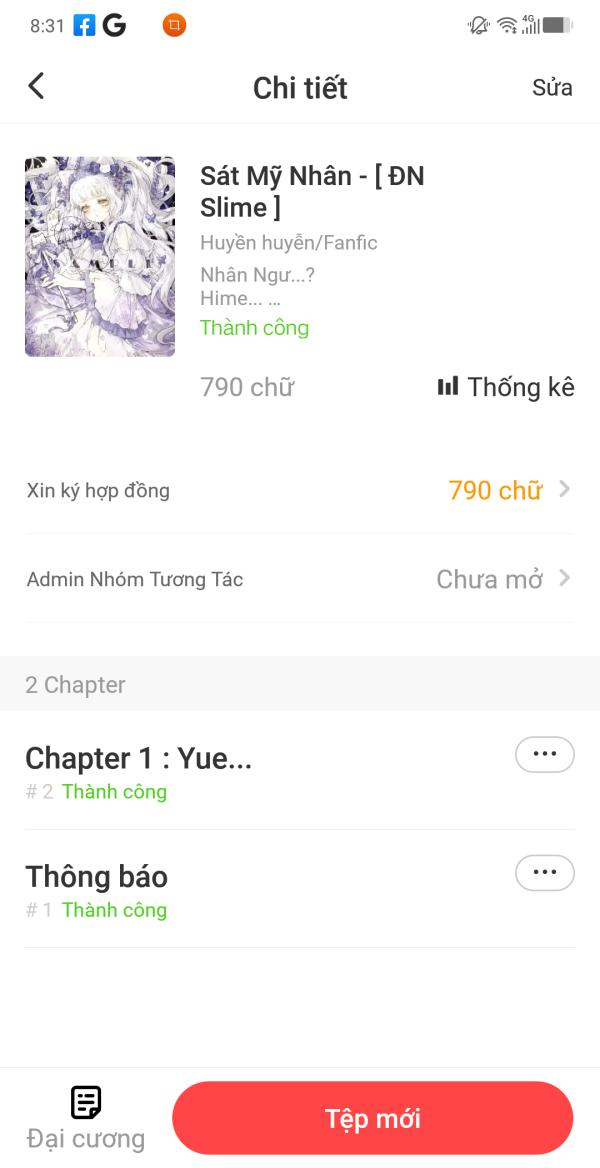Image resolution: width=600 pixels, height=1168 pixels.
Task: Tap Sửa to edit the story
Action: [552, 88]
